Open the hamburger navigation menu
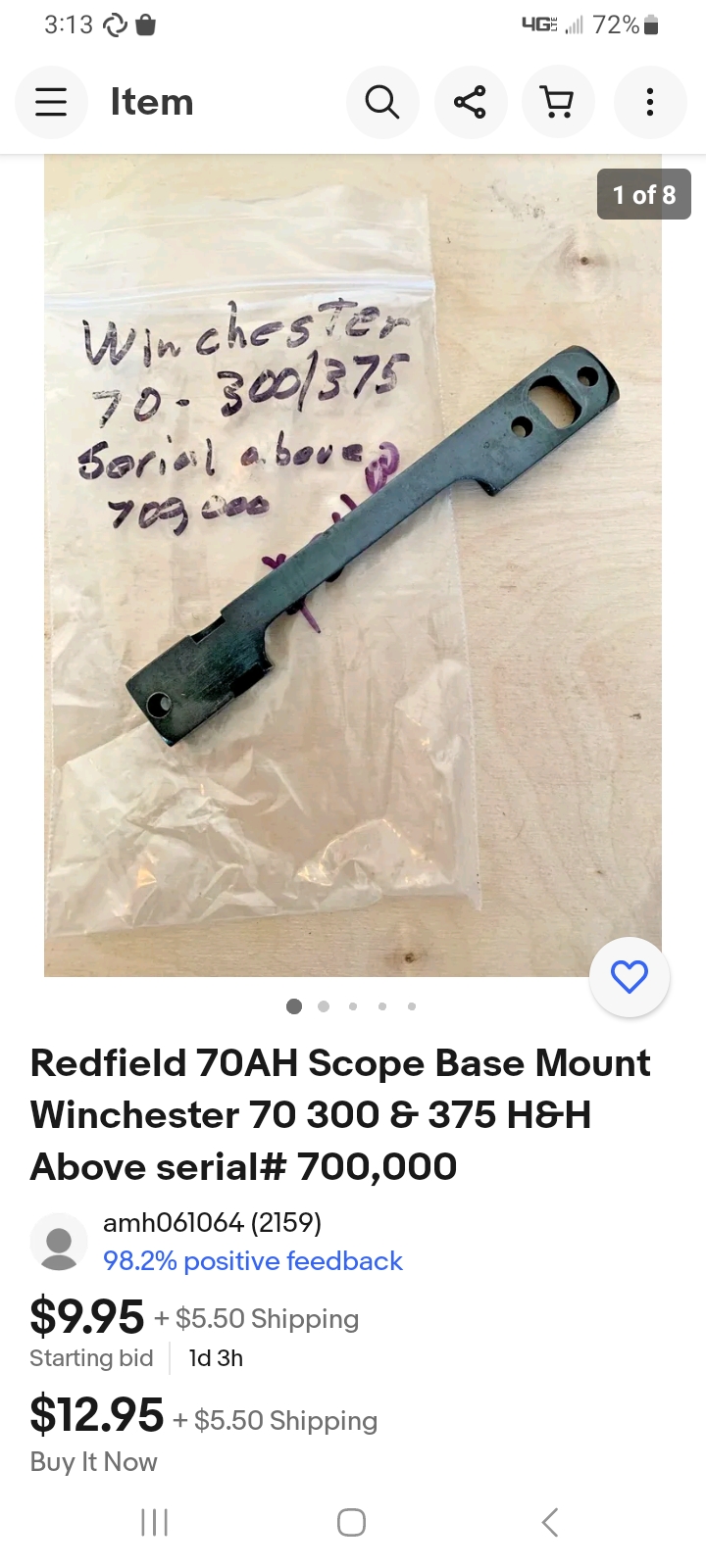Viewport: 706px width, 1568px height. point(51,102)
